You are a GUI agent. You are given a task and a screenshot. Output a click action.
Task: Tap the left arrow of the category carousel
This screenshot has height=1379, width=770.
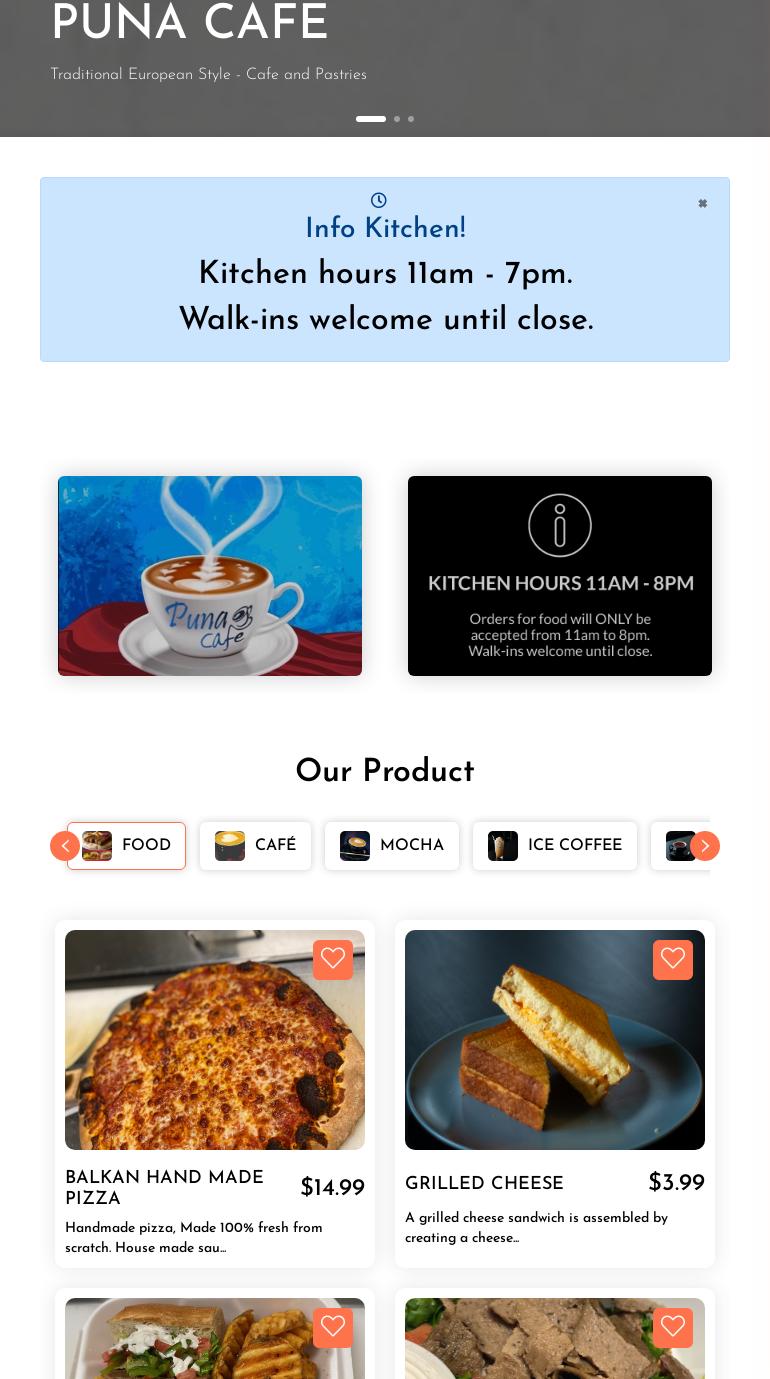pyautogui.click(x=65, y=846)
